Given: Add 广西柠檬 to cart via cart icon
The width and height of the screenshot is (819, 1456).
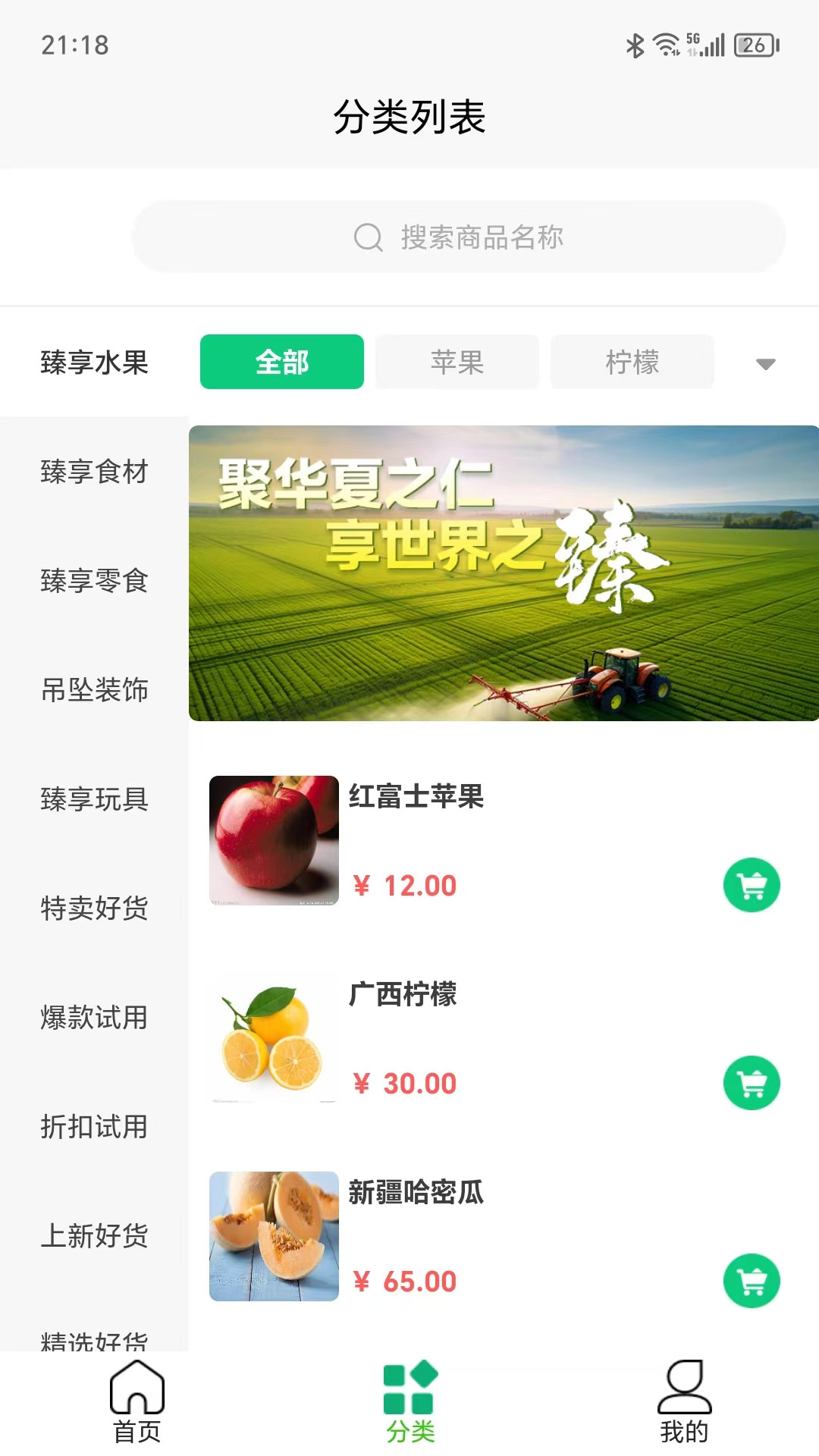Looking at the screenshot, I should [x=752, y=1084].
